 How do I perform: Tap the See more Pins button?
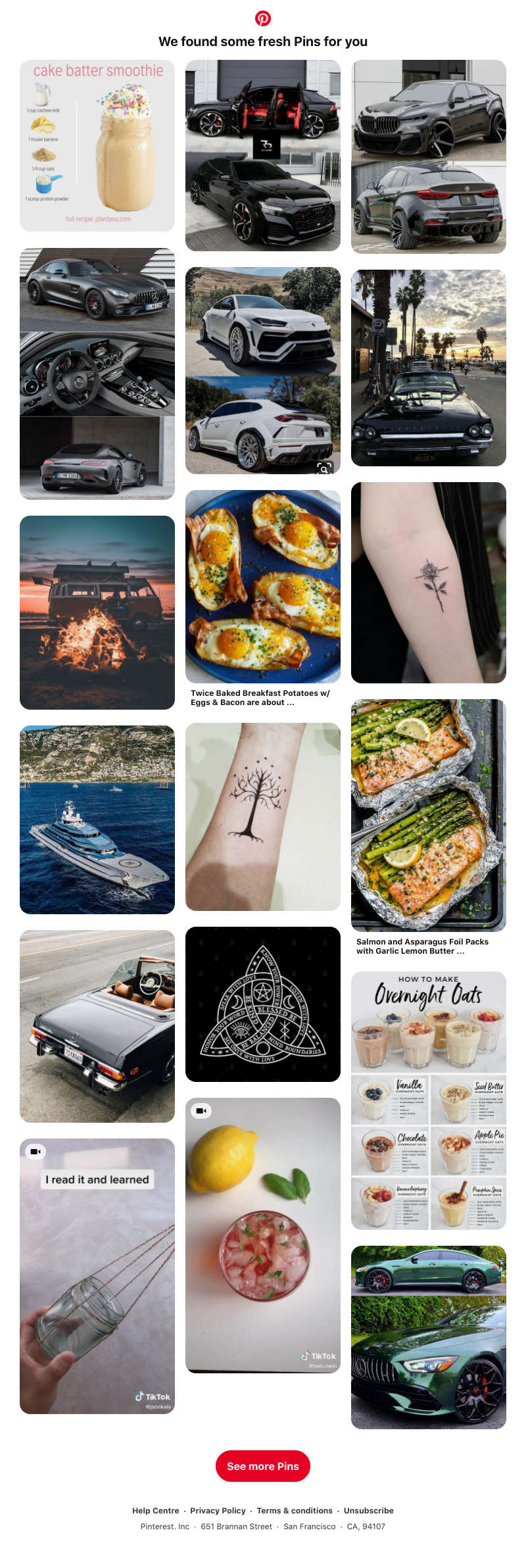tap(263, 1466)
